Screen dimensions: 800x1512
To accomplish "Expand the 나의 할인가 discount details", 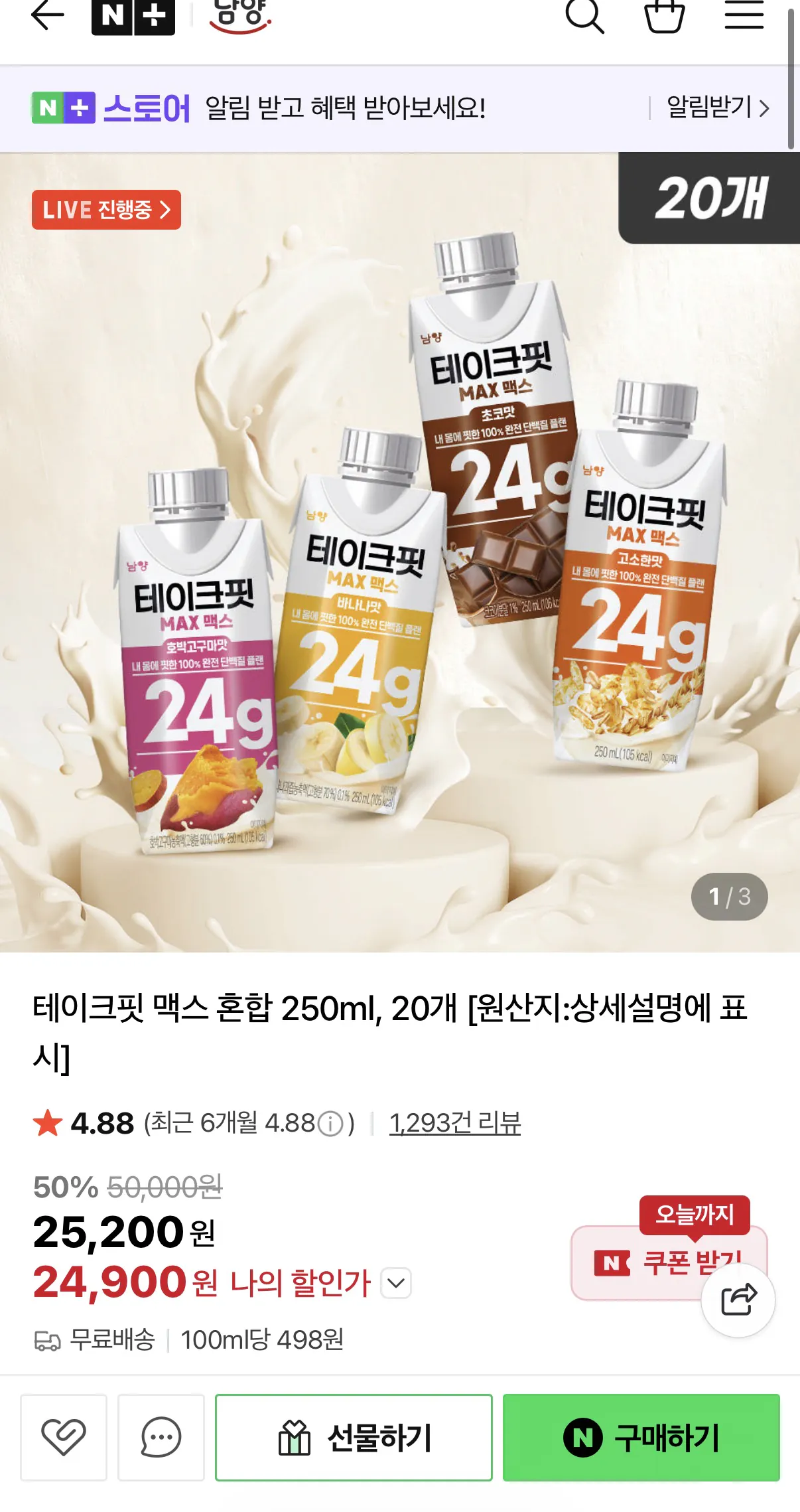I will tap(395, 1284).
